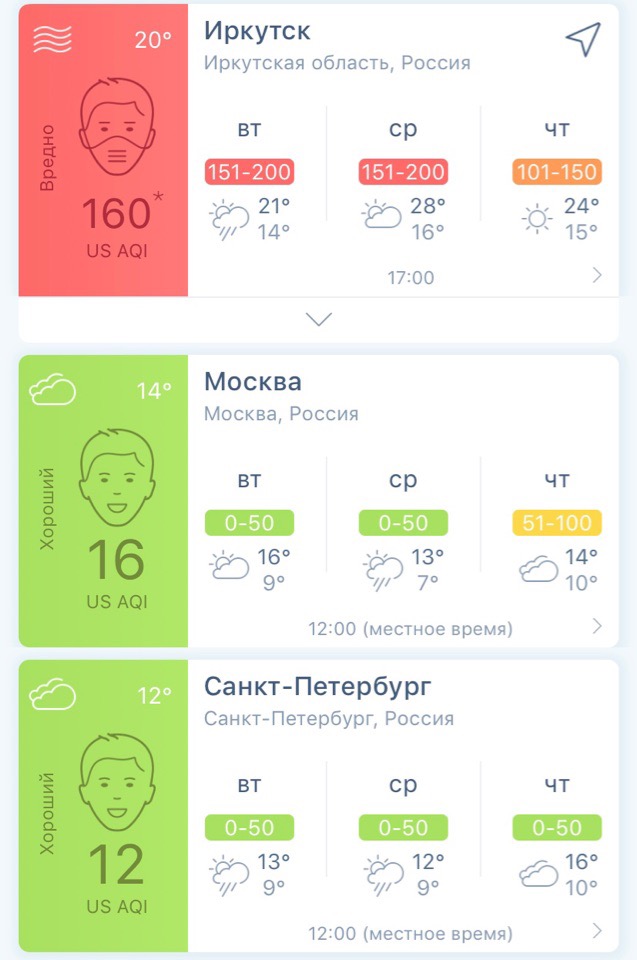Open the Санкт-Петербург forecast via its right chevron

tap(597, 931)
